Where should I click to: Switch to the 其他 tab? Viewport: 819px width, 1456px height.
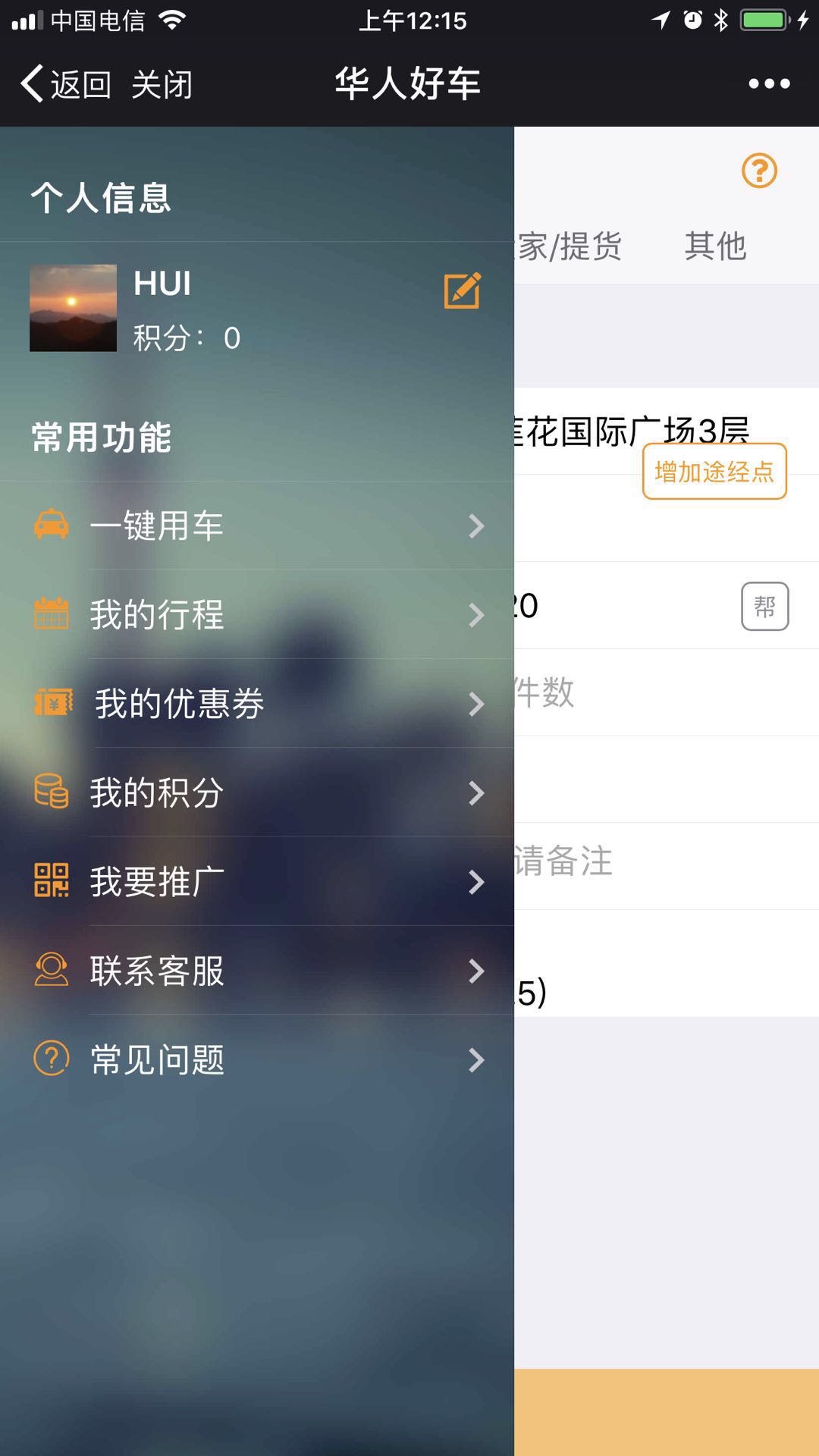(715, 246)
